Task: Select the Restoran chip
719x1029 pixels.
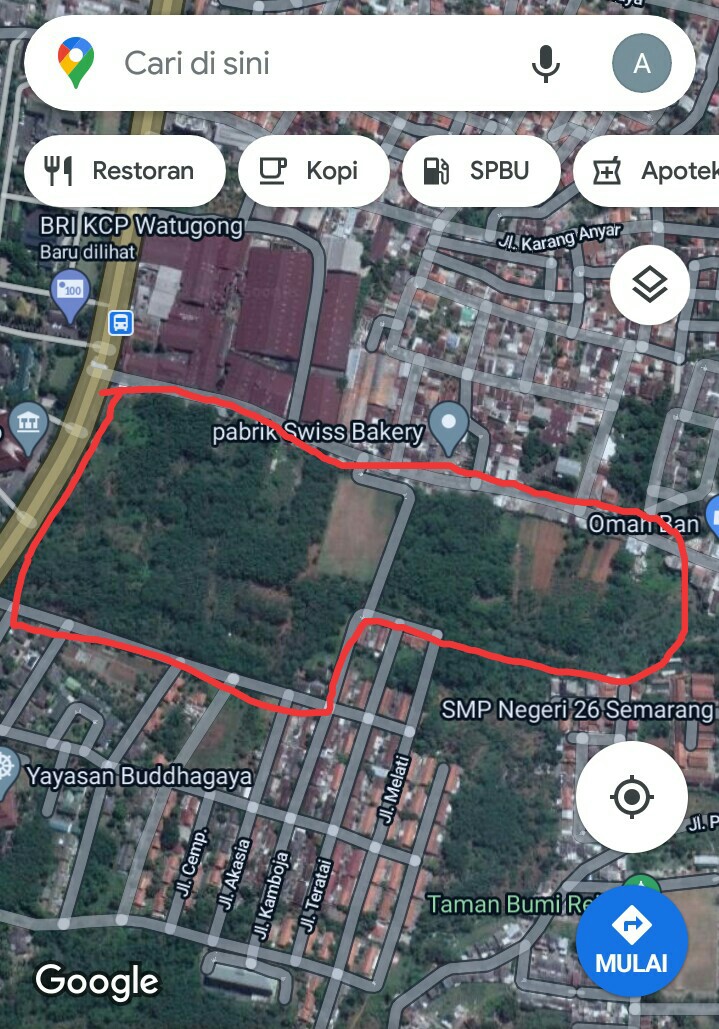Action: (x=122, y=171)
